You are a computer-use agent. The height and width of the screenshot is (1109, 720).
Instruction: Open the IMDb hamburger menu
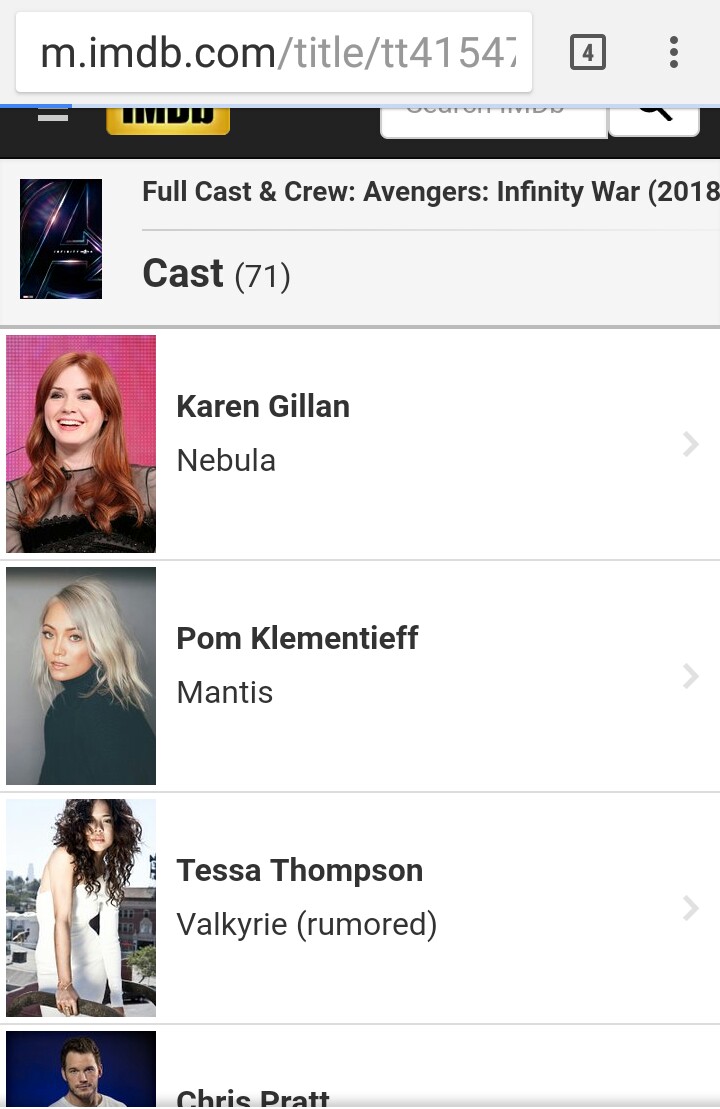(x=53, y=116)
